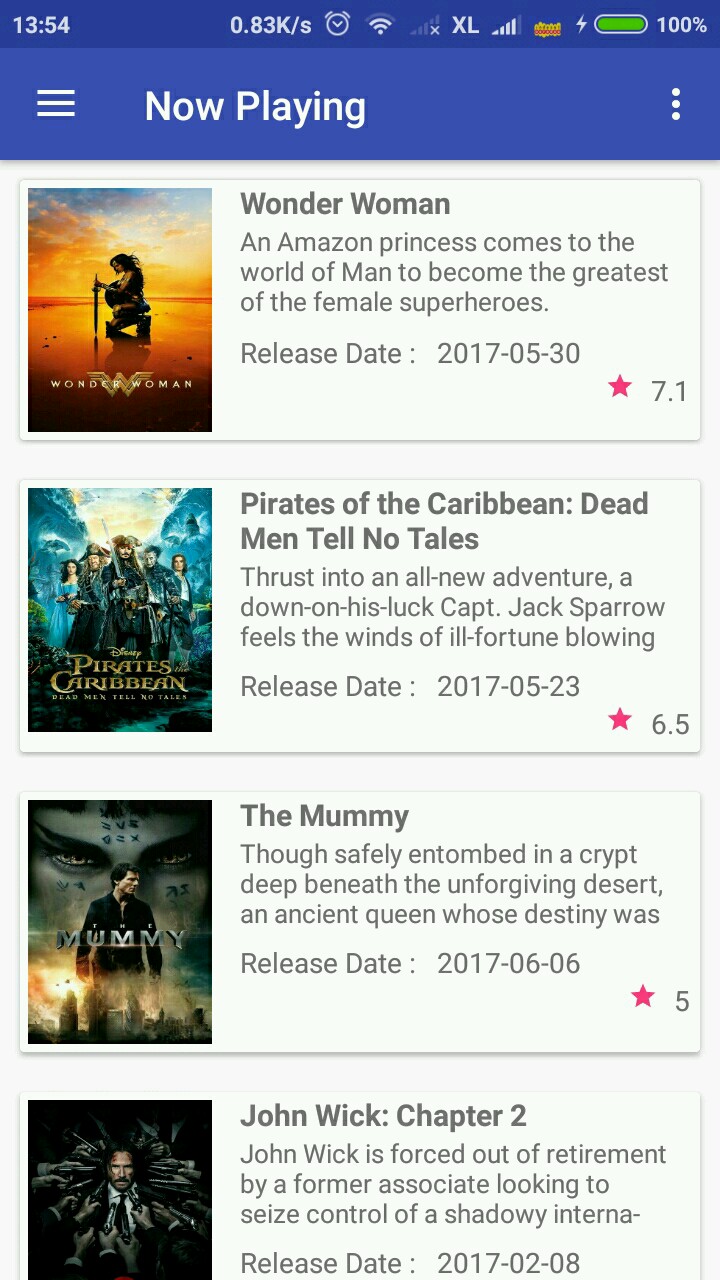Open the overflow options menu
720x1280 pixels.
click(676, 104)
